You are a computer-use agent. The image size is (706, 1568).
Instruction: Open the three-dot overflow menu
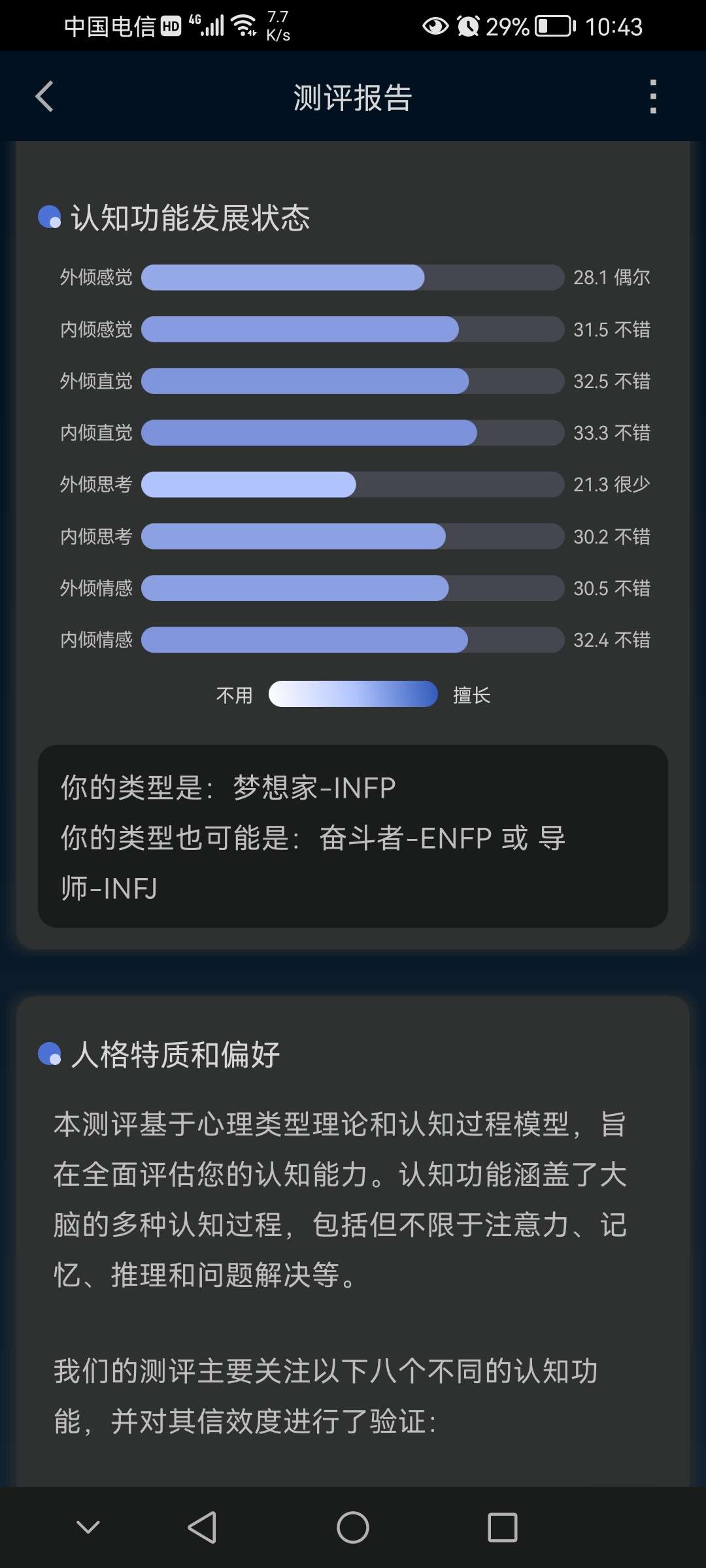tap(652, 97)
